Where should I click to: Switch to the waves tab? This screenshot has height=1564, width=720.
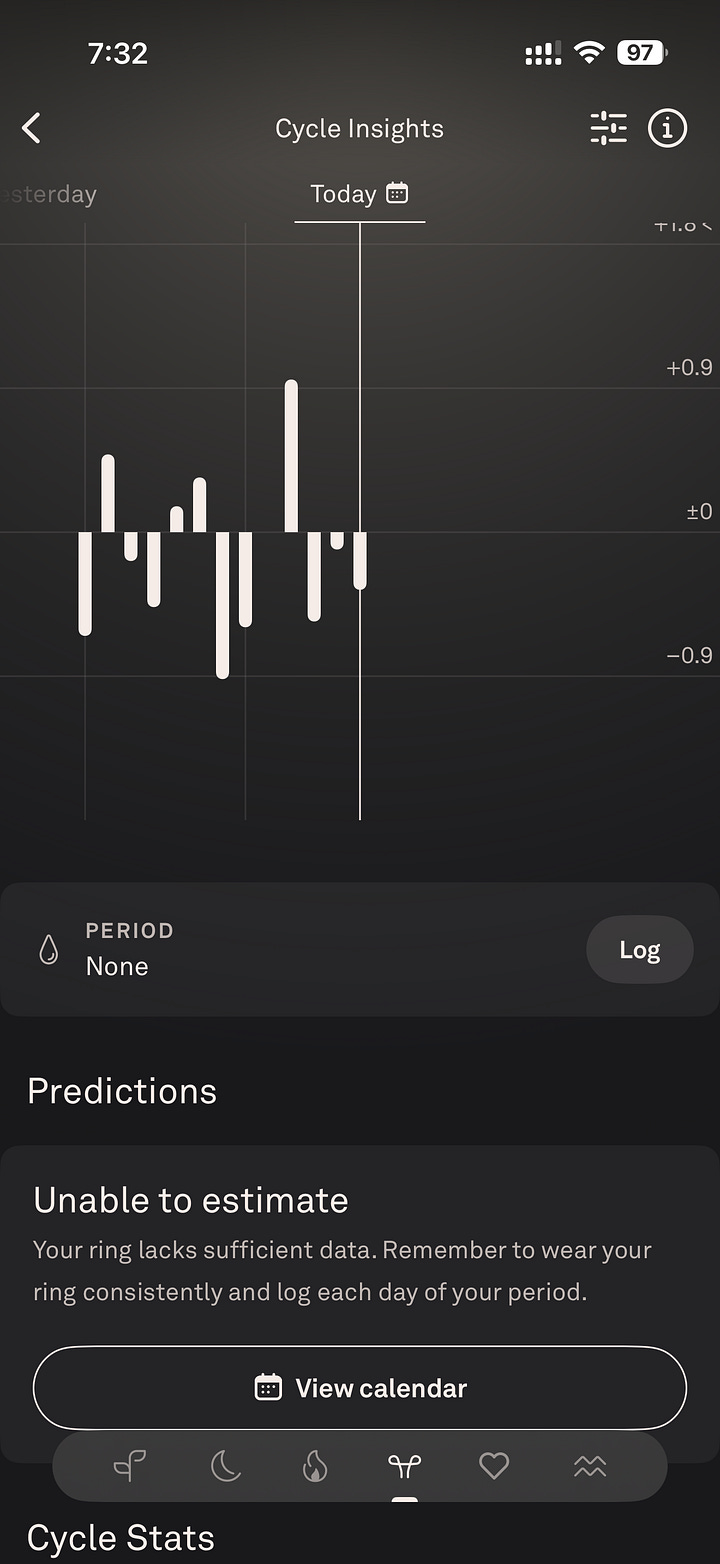click(590, 1467)
